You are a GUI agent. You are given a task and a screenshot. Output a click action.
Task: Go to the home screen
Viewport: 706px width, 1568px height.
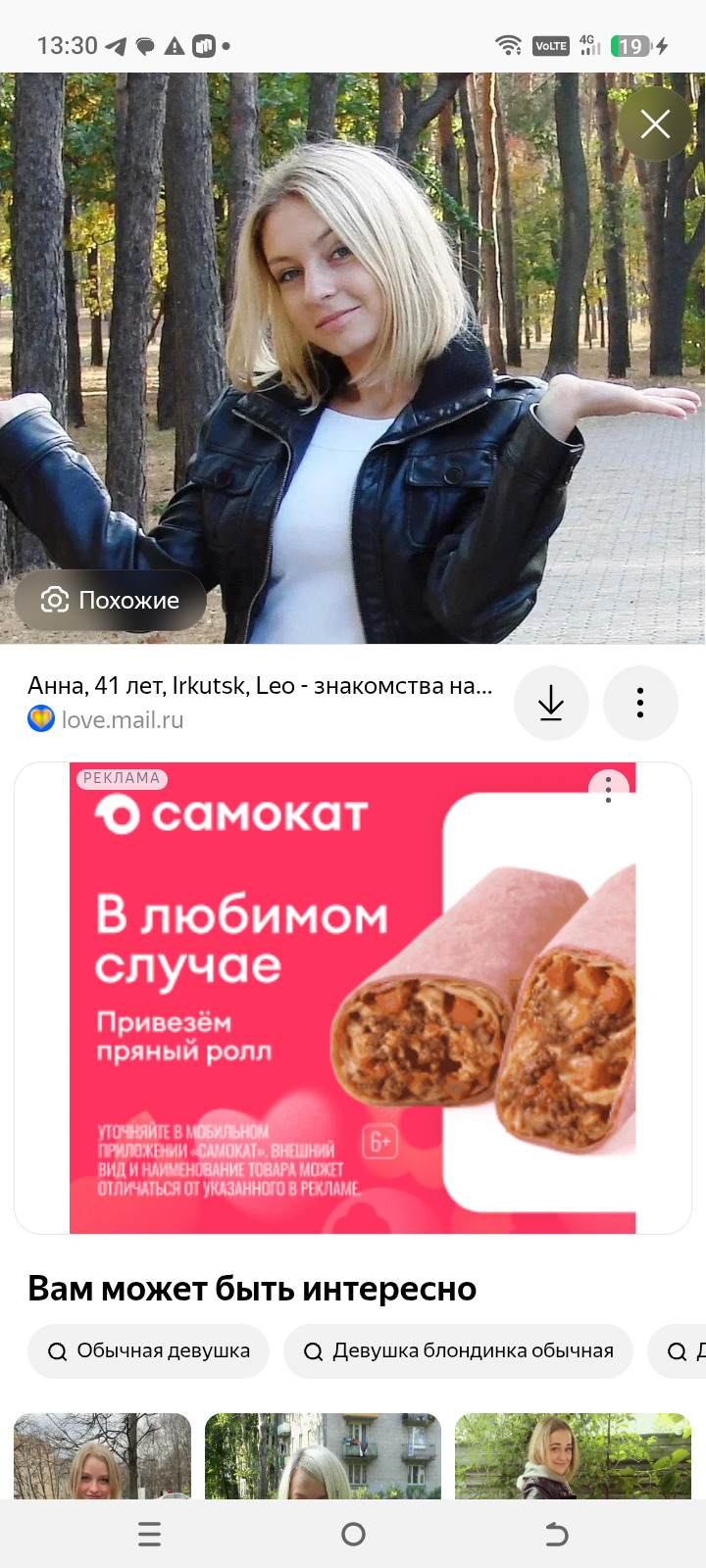click(x=353, y=1534)
